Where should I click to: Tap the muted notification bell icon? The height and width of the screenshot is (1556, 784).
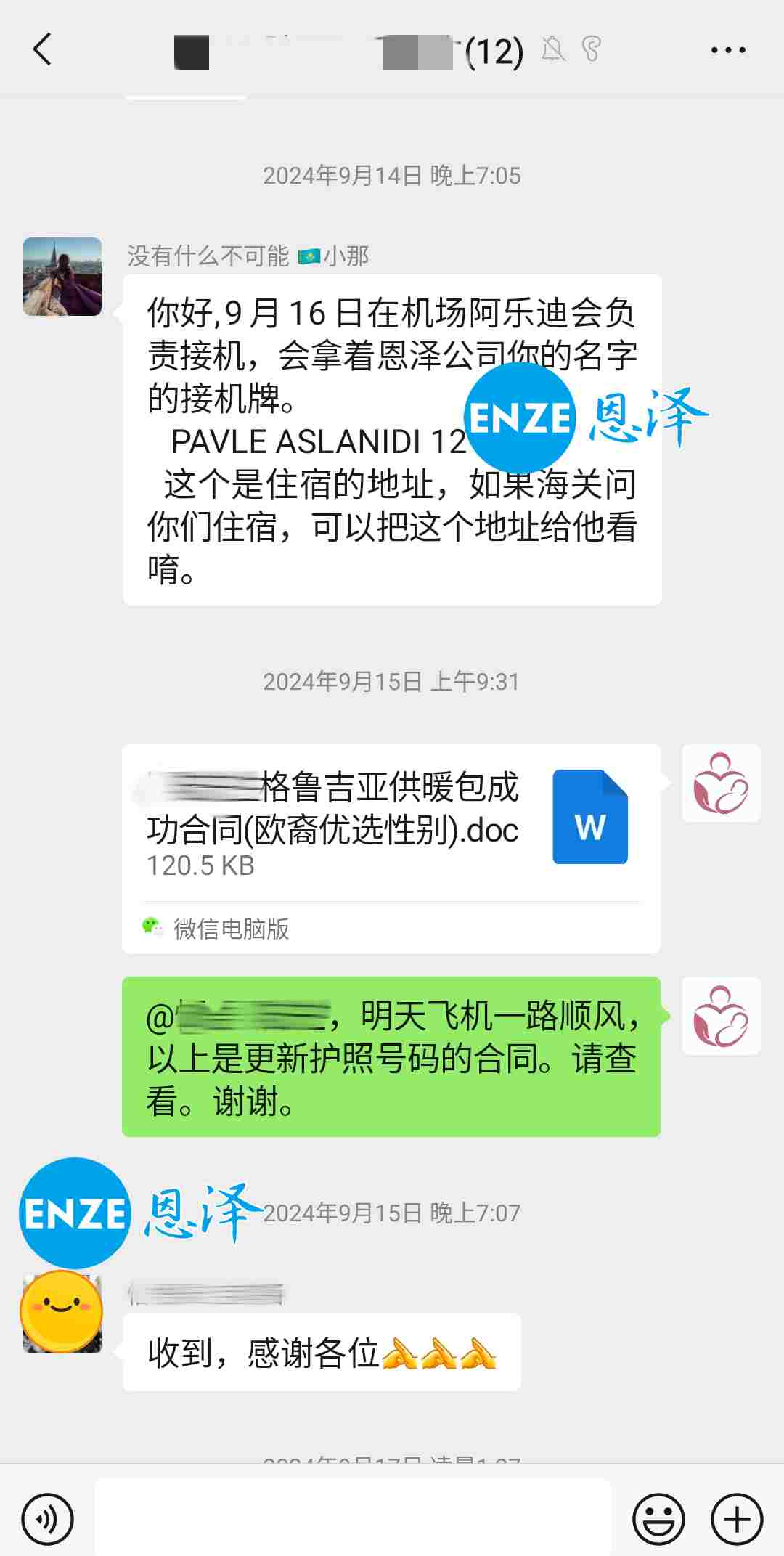(553, 49)
